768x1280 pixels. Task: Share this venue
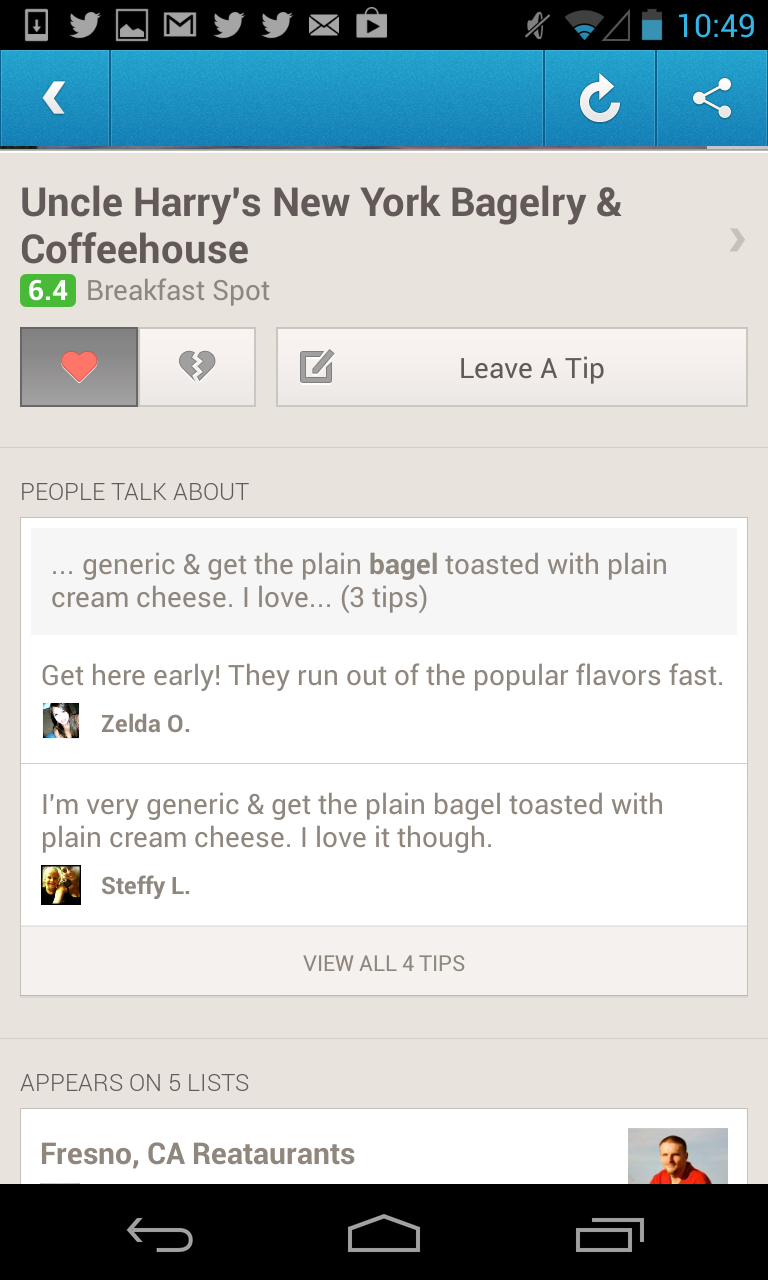[x=712, y=99]
